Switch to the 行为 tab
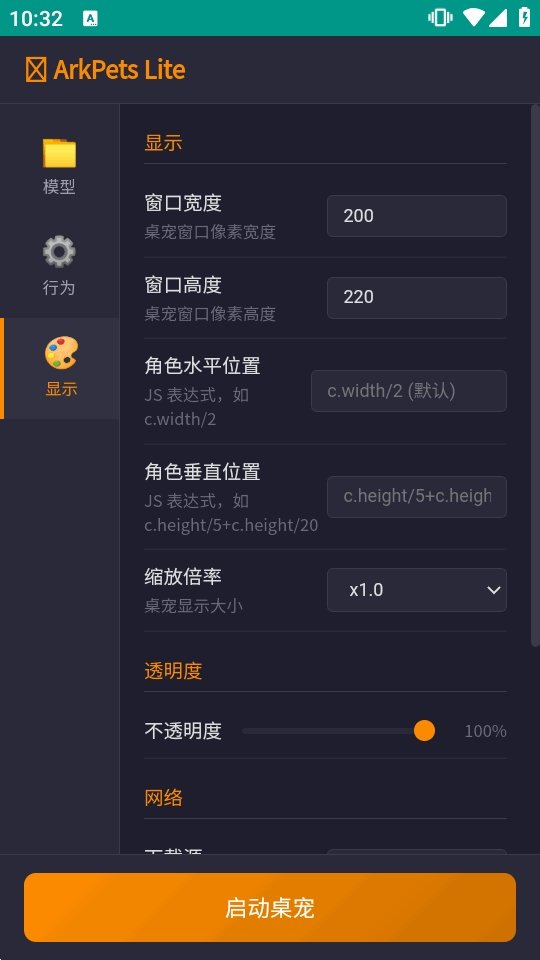This screenshot has height=960, width=540. (59, 267)
